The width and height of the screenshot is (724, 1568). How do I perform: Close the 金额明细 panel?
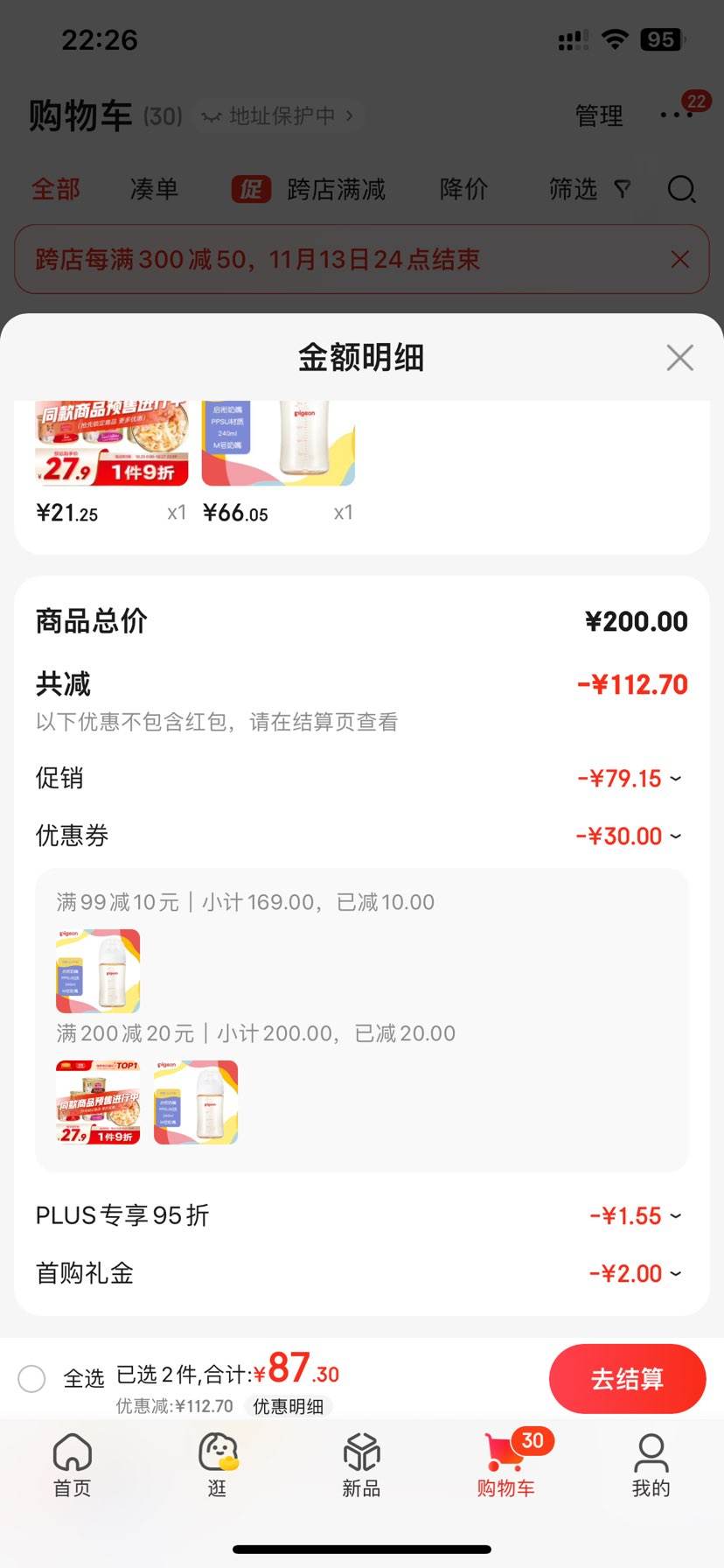(x=679, y=358)
